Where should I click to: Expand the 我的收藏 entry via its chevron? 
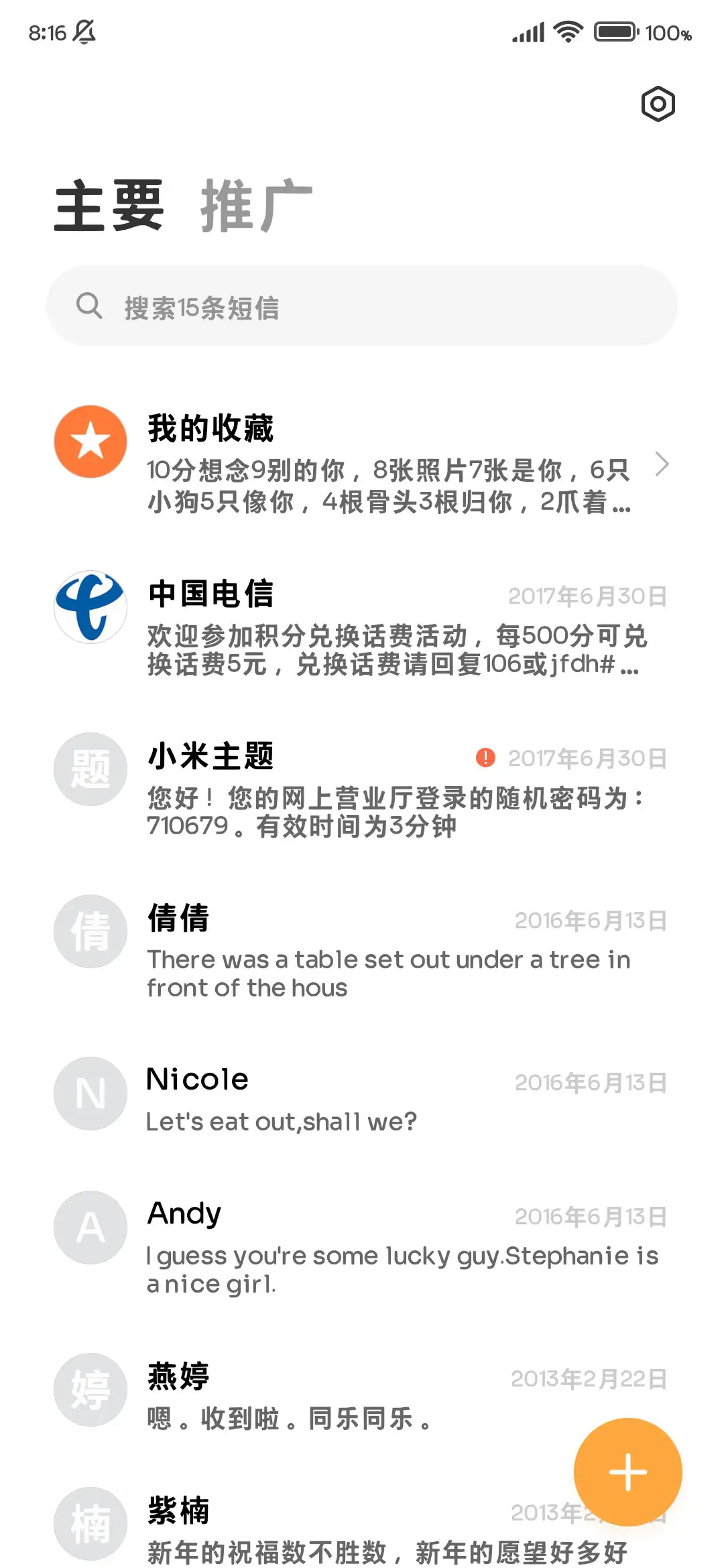coord(662,464)
